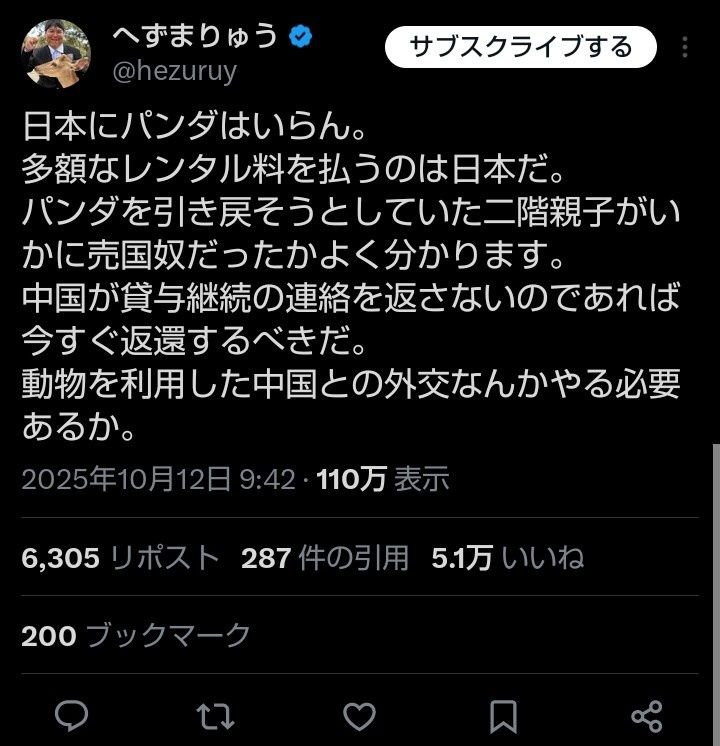Image resolution: width=720 pixels, height=746 pixels.
Task: Open へずまりゅう's profile picture
Action: coord(57,54)
